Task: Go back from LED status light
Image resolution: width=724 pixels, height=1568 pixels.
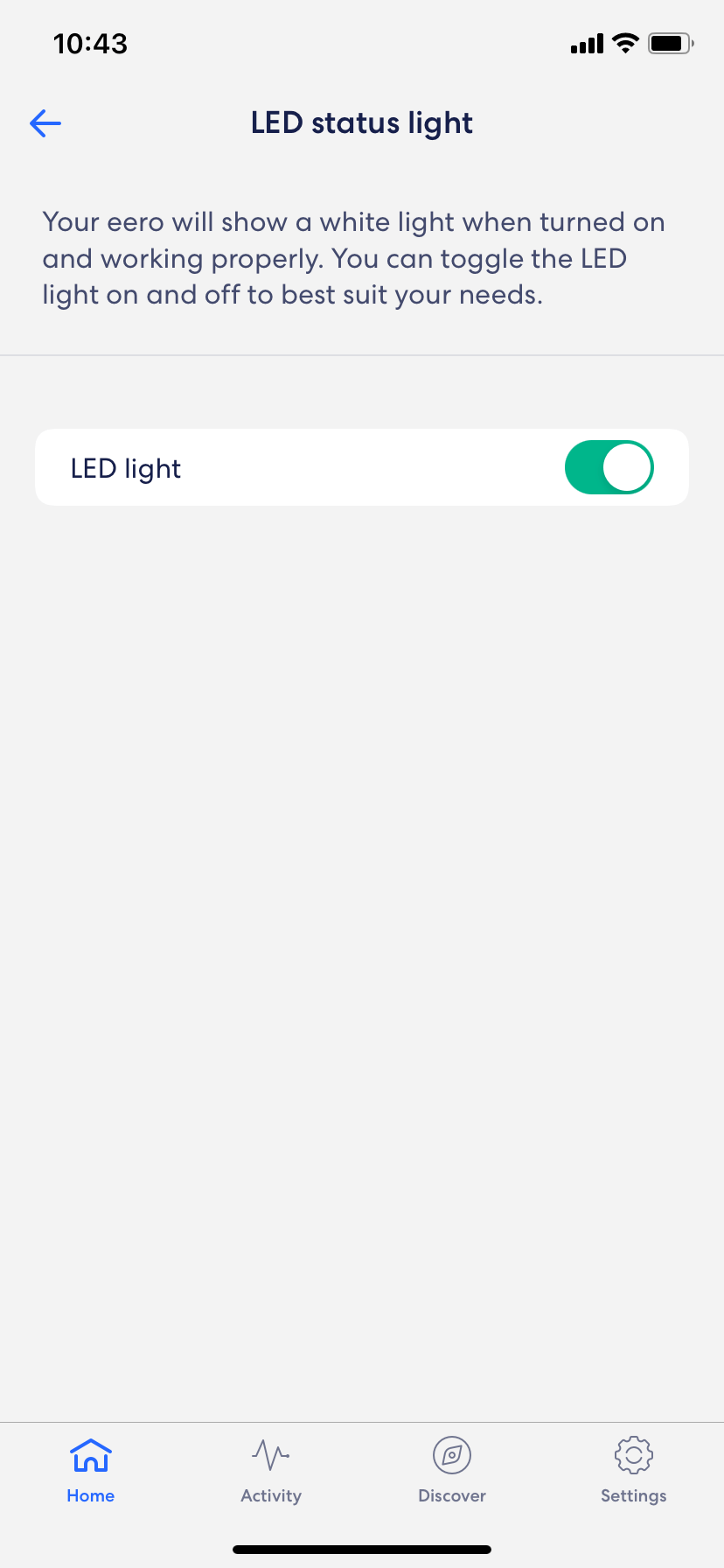Action: 45,123
